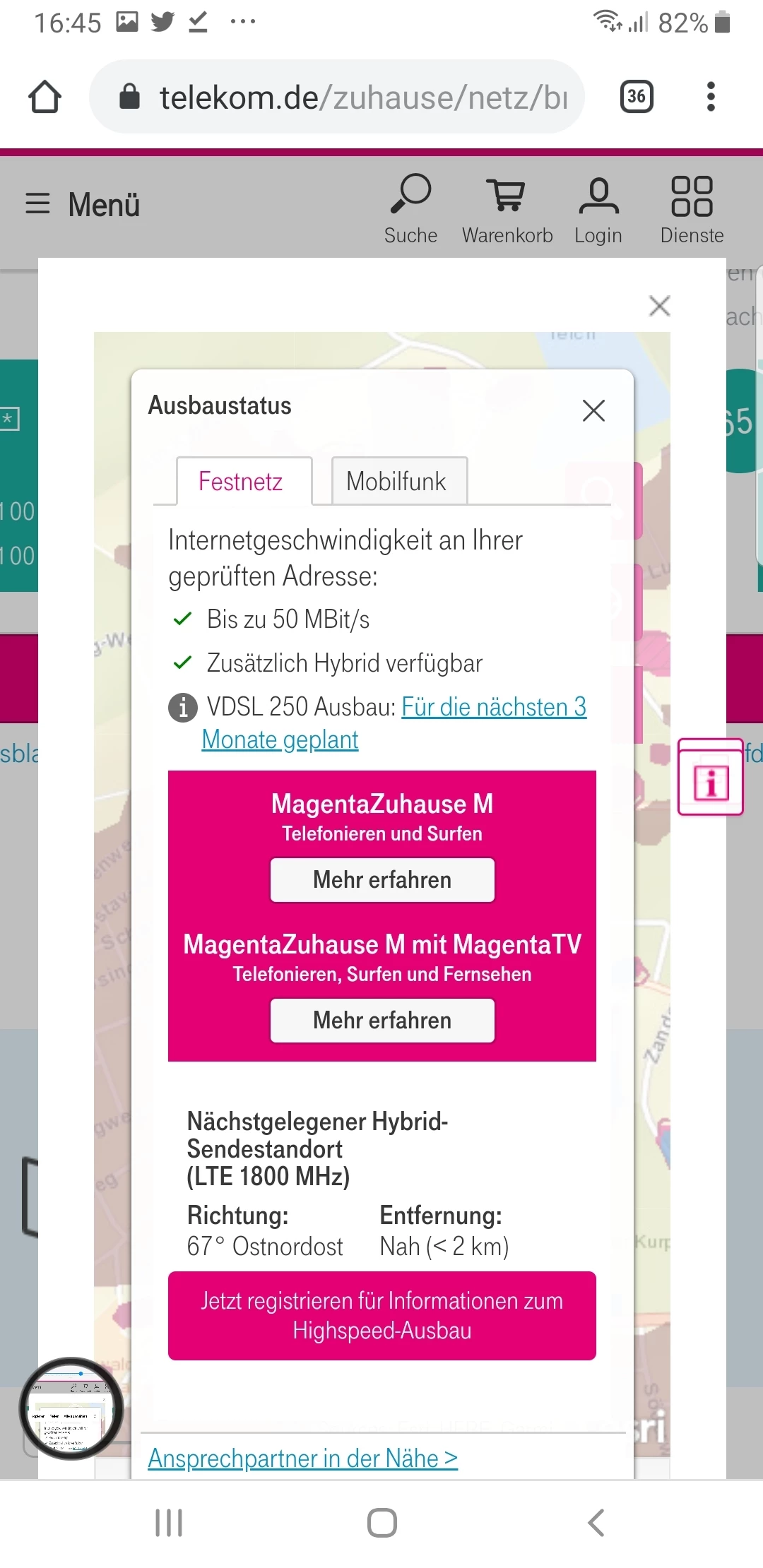This screenshot has height=1568, width=763.
Task: Open Suche in the Telekom header
Action: pos(410,209)
